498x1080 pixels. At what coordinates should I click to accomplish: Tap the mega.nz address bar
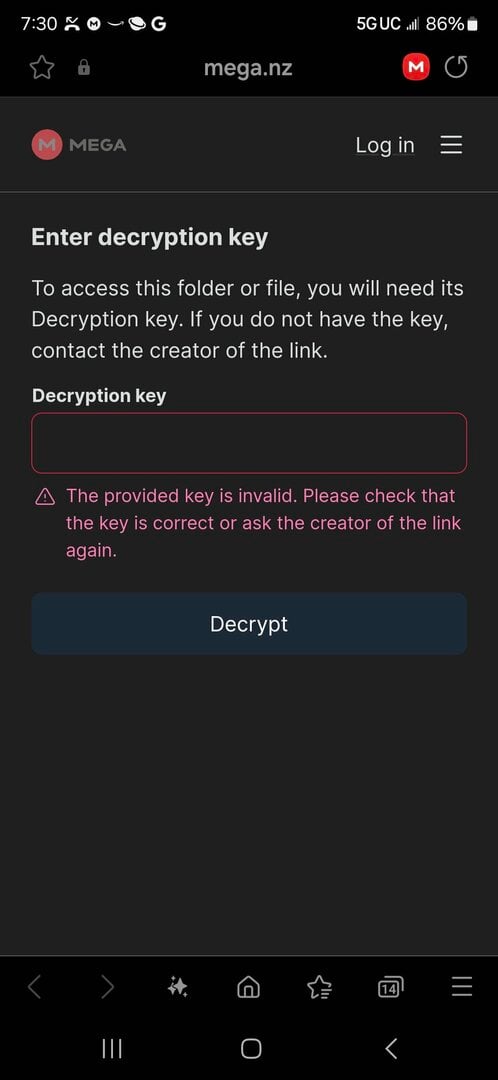(x=248, y=68)
